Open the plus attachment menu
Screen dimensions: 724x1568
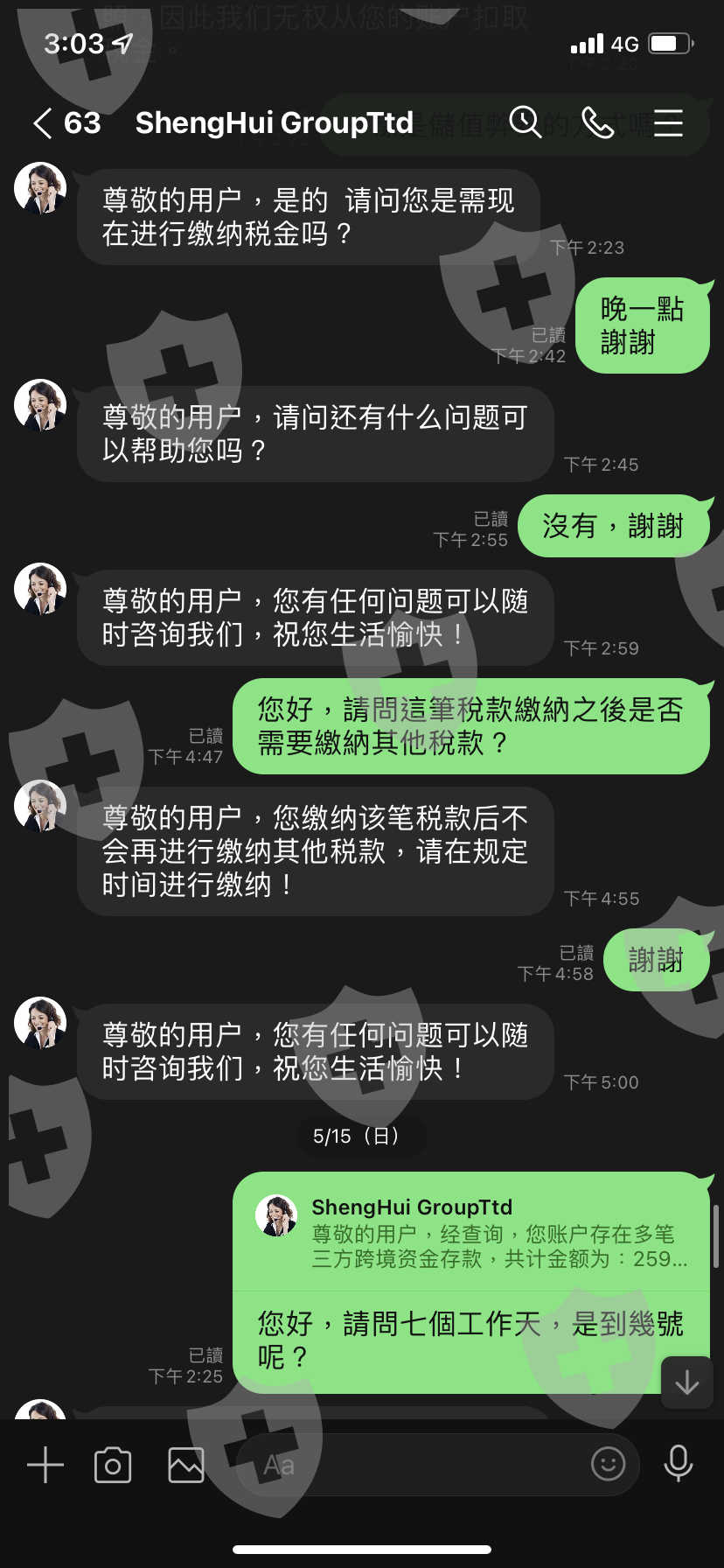tap(45, 1465)
